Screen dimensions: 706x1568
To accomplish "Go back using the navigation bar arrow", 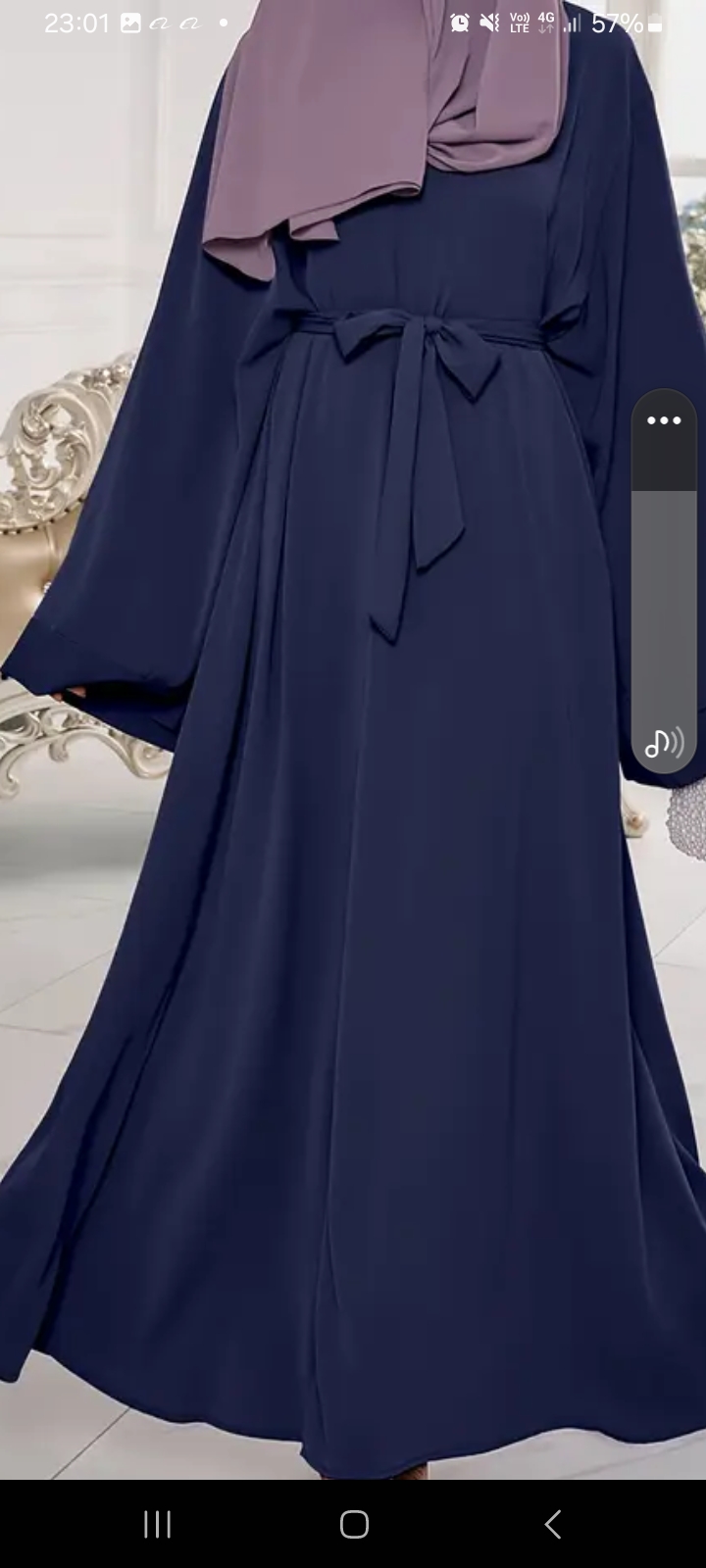I will pos(552,1524).
